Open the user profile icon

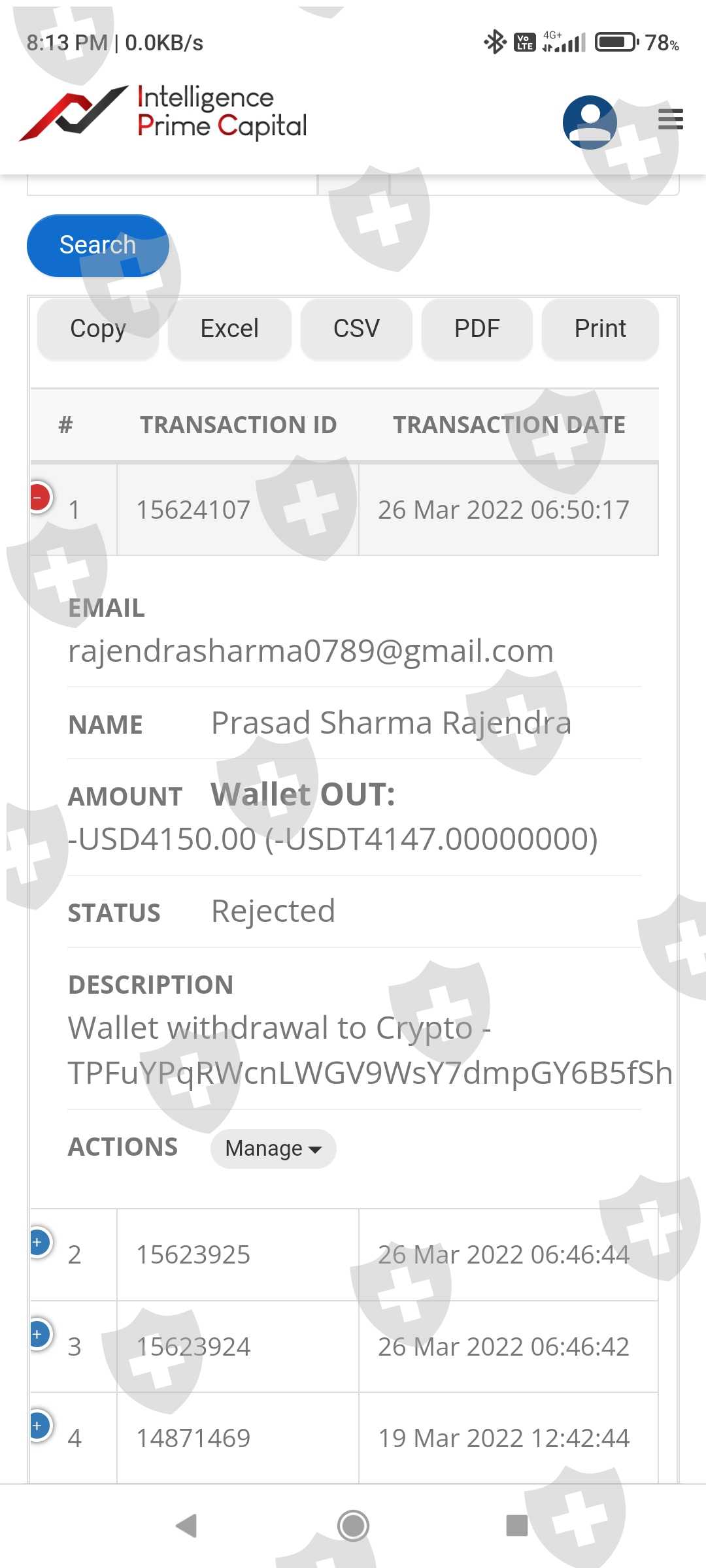pyautogui.click(x=590, y=122)
